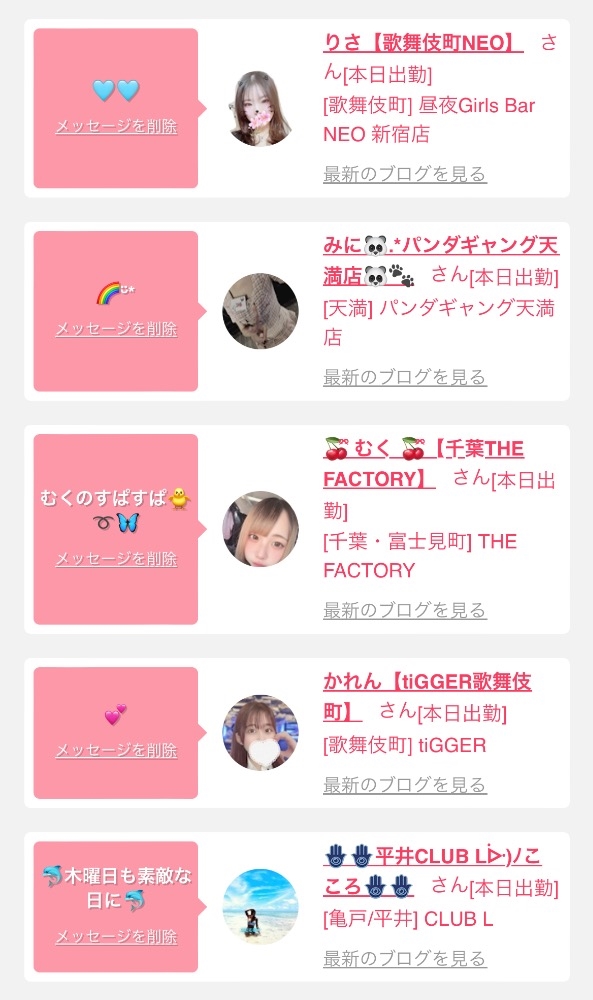The image size is (593, 1000).
Task: View latest blog of むく
Action: click(405, 610)
